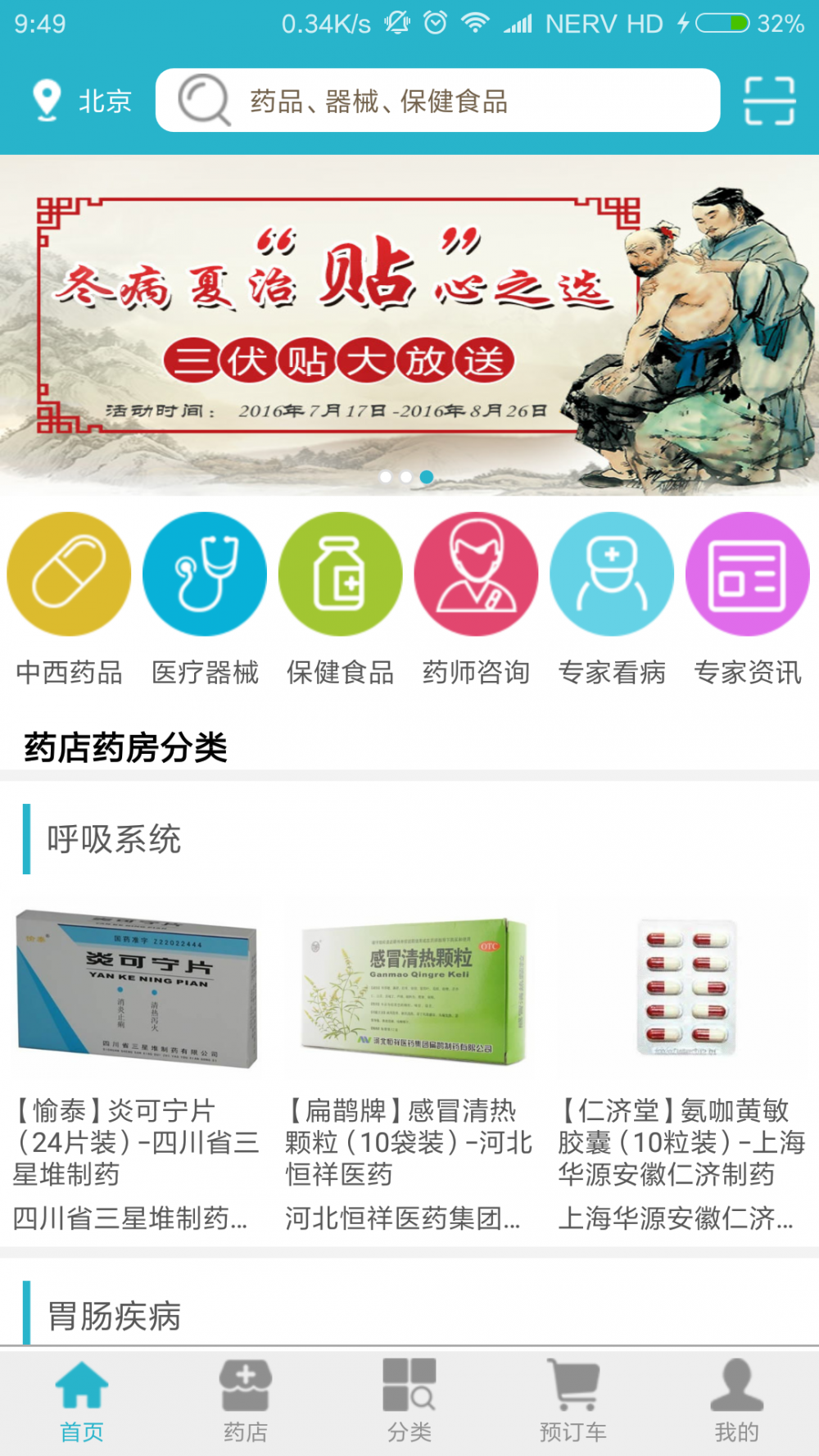Open the scan code icon
Screen dimensions: 819x1456
[768, 101]
